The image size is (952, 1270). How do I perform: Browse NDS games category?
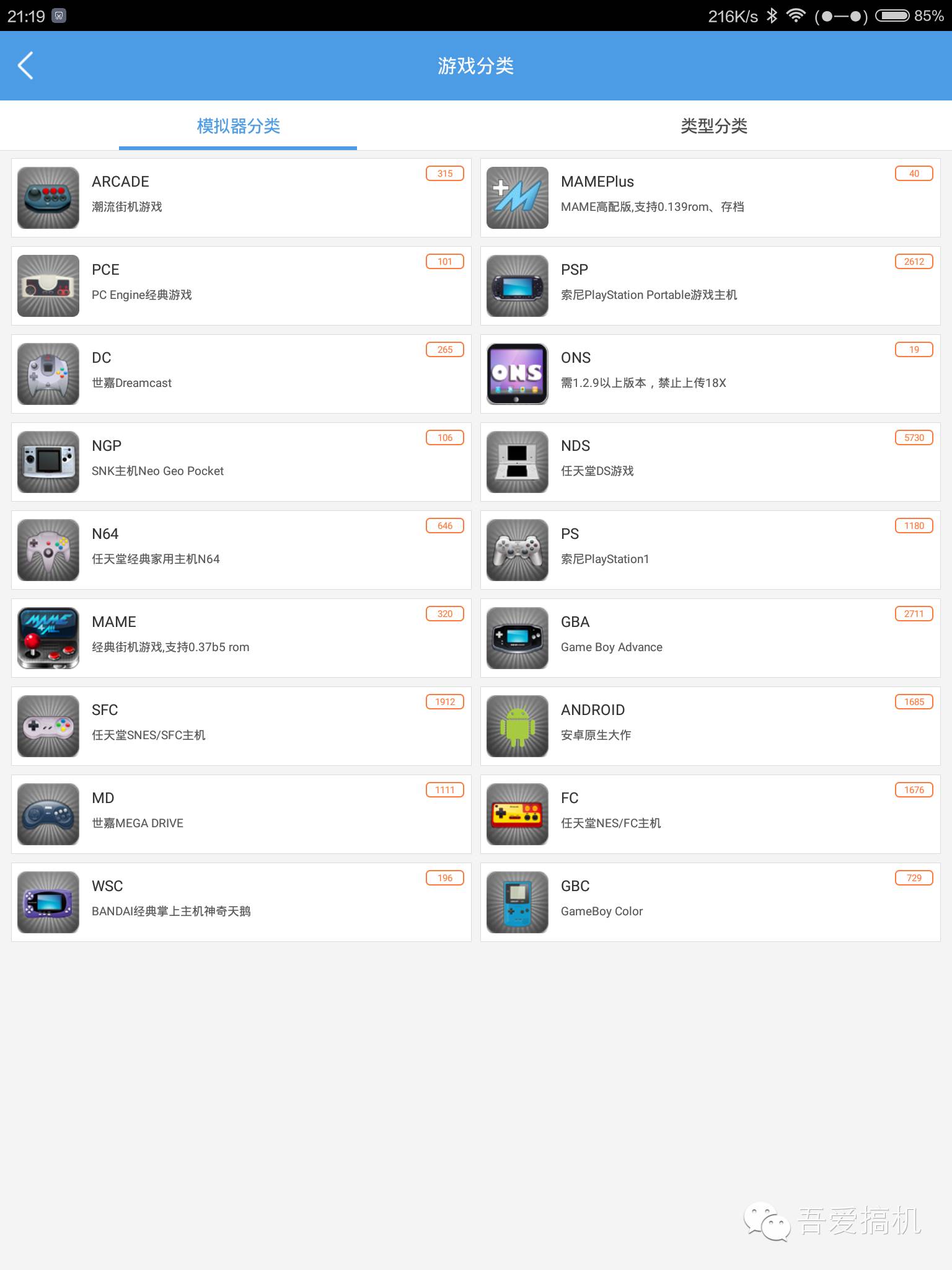710,462
